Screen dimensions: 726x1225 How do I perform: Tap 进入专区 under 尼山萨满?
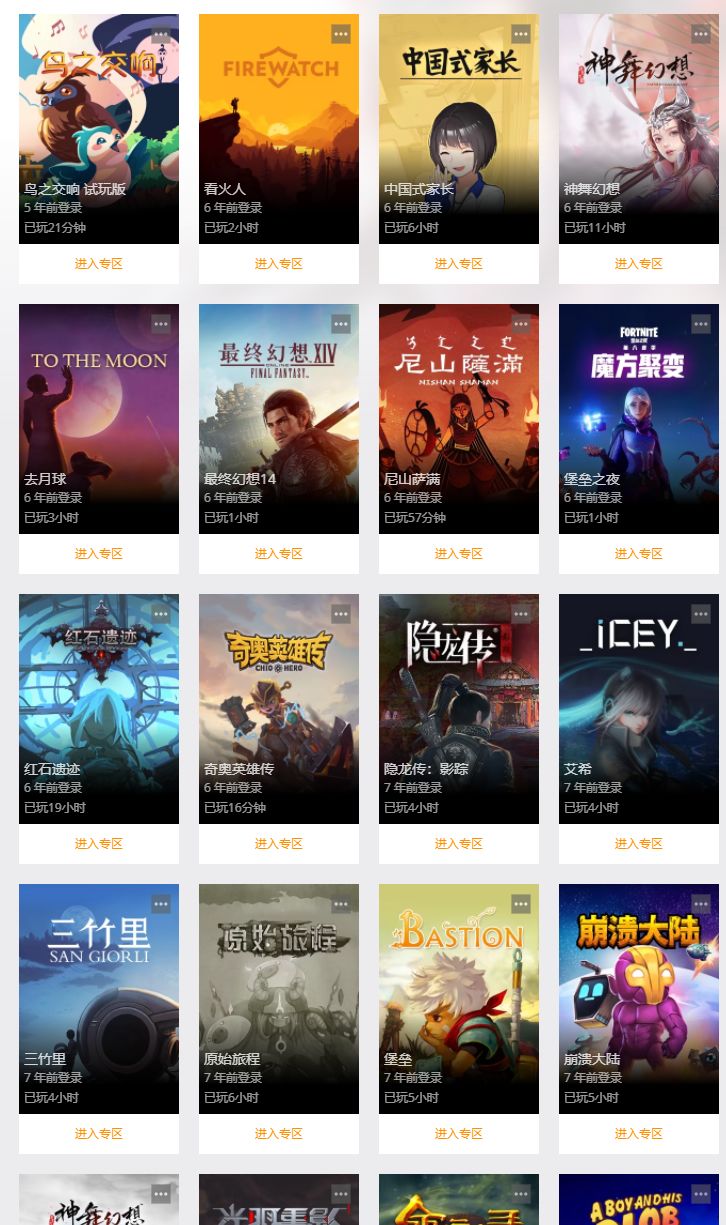tap(458, 554)
